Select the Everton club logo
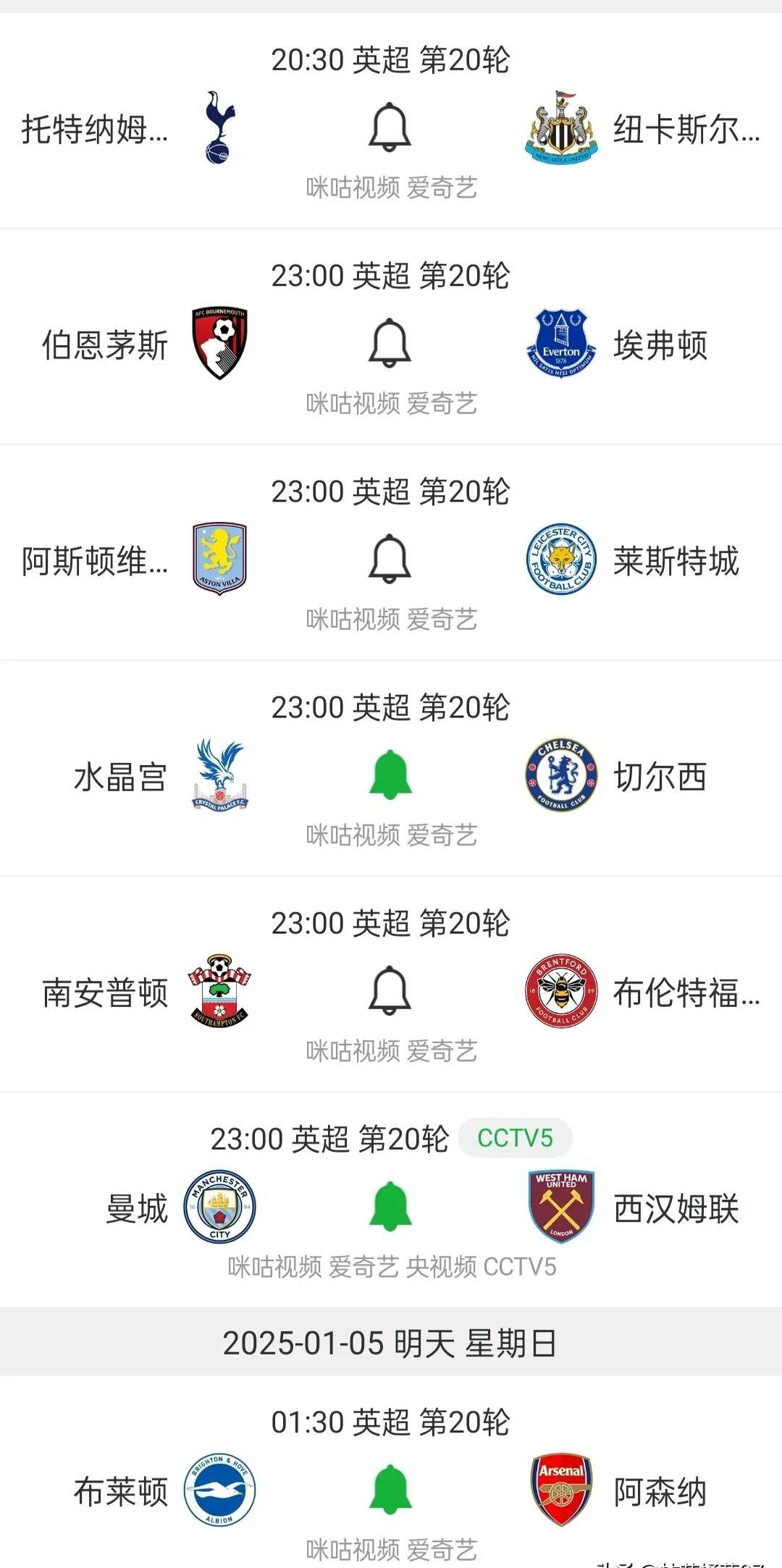Image resolution: width=782 pixels, height=1568 pixels. click(561, 343)
